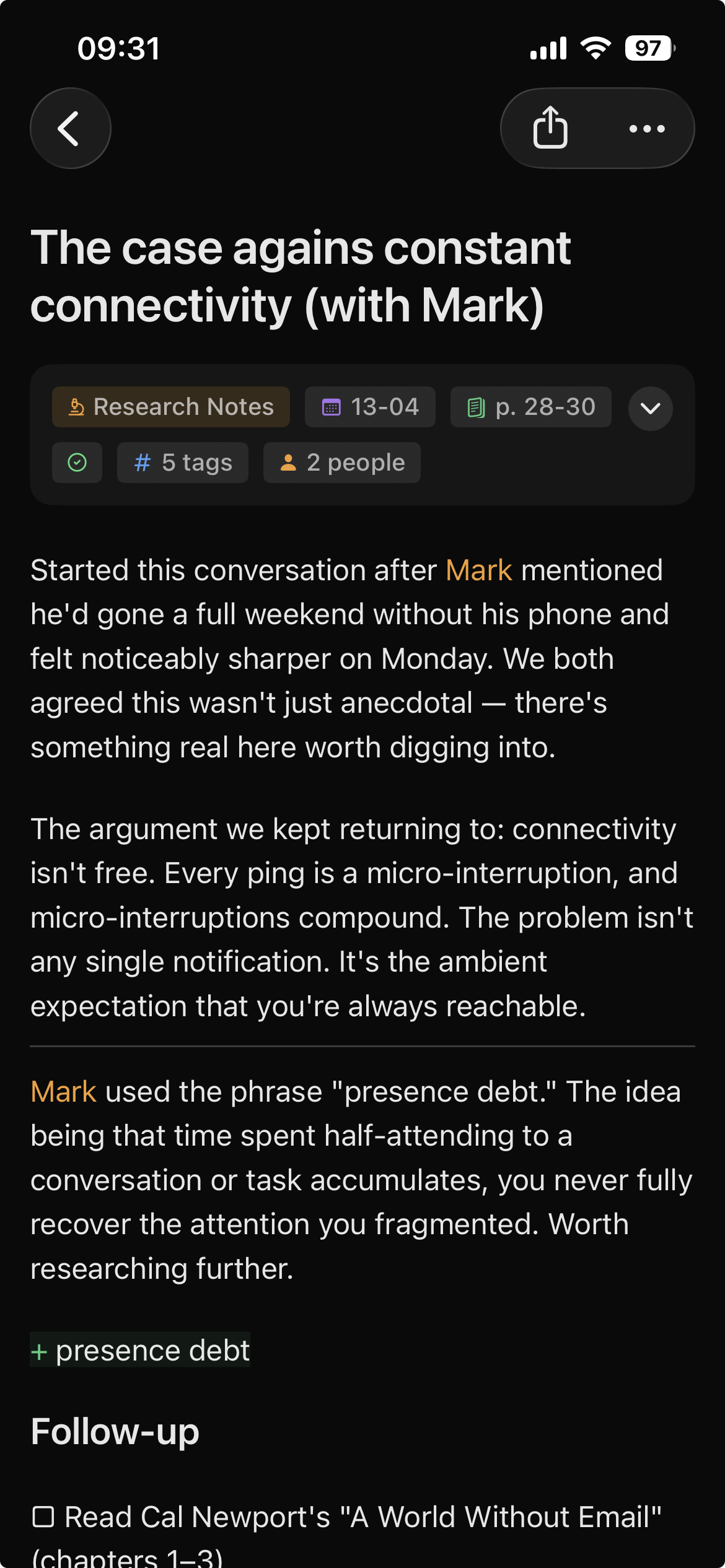The height and width of the screenshot is (1568, 725).
Task: Go back using the top-left arrow
Action: [71, 128]
